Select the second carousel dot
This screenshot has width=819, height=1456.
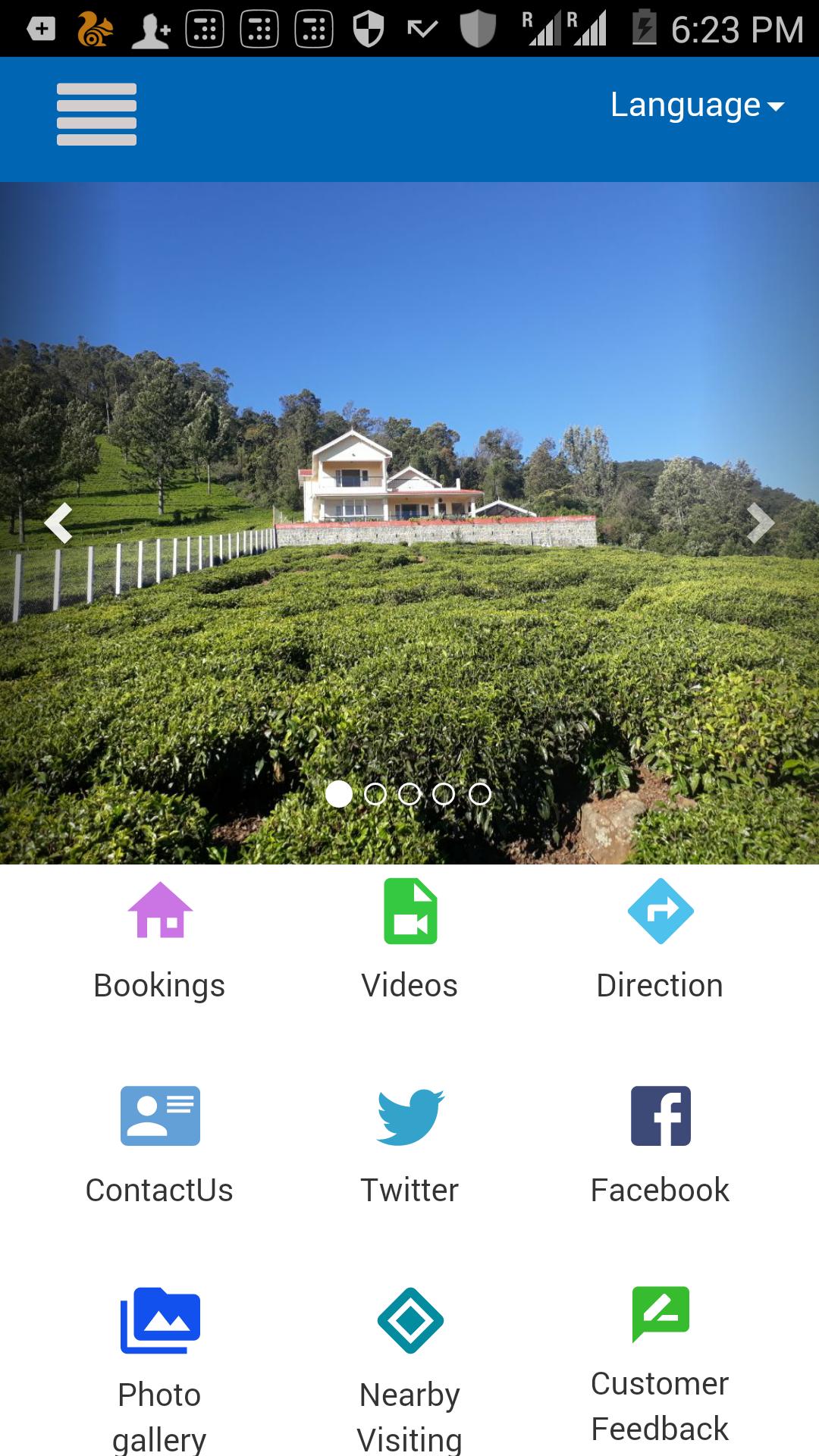tap(375, 794)
